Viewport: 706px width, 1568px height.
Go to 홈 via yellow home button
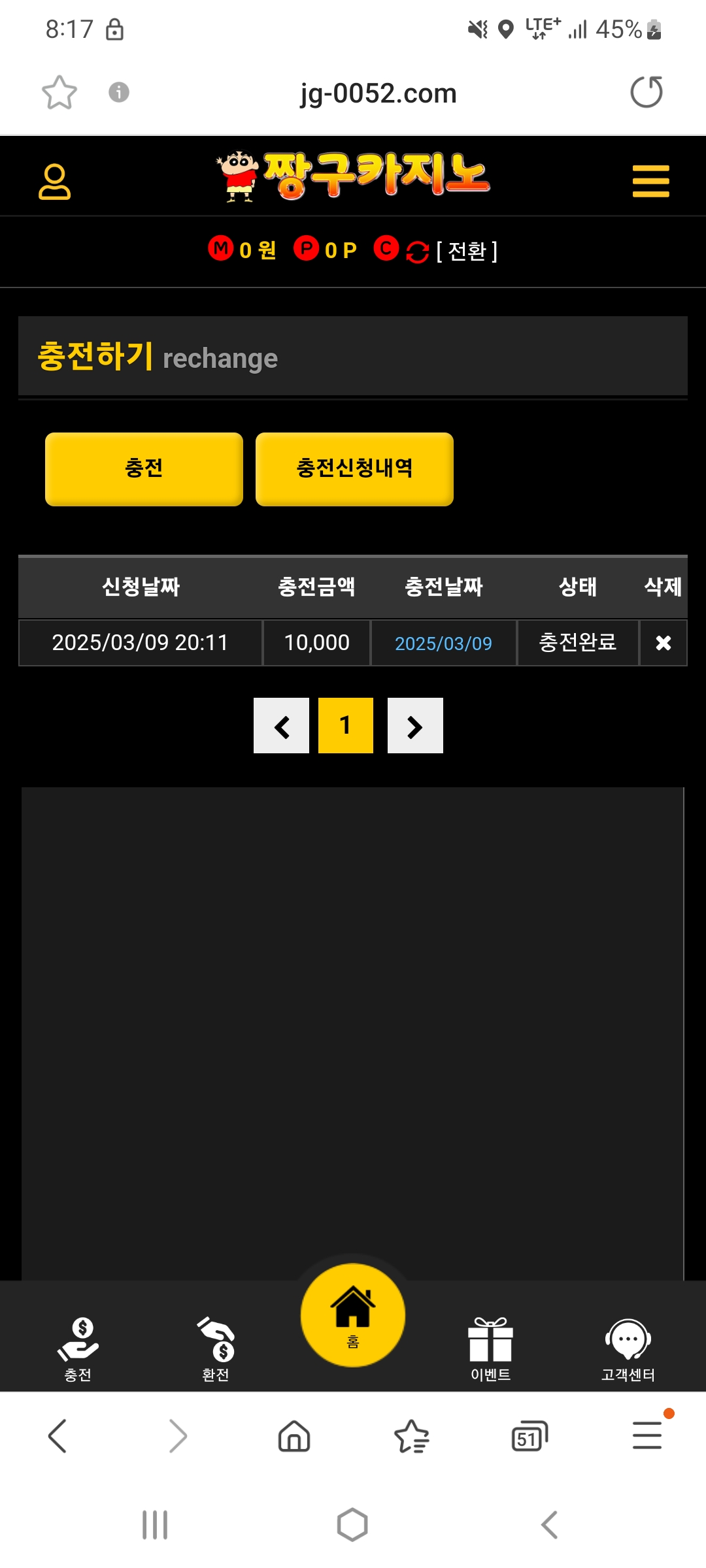pyautogui.click(x=353, y=1315)
